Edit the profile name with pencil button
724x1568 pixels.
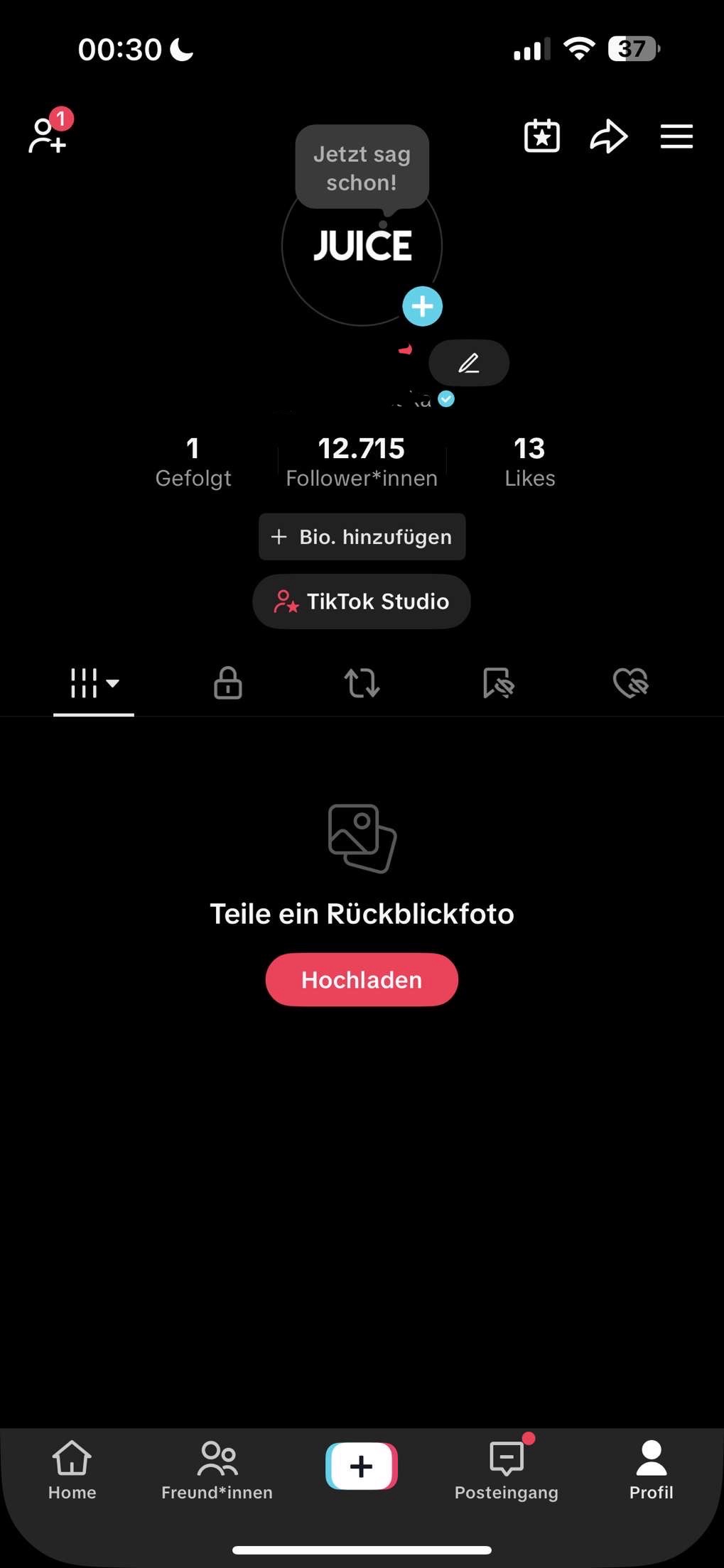coord(469,363)
